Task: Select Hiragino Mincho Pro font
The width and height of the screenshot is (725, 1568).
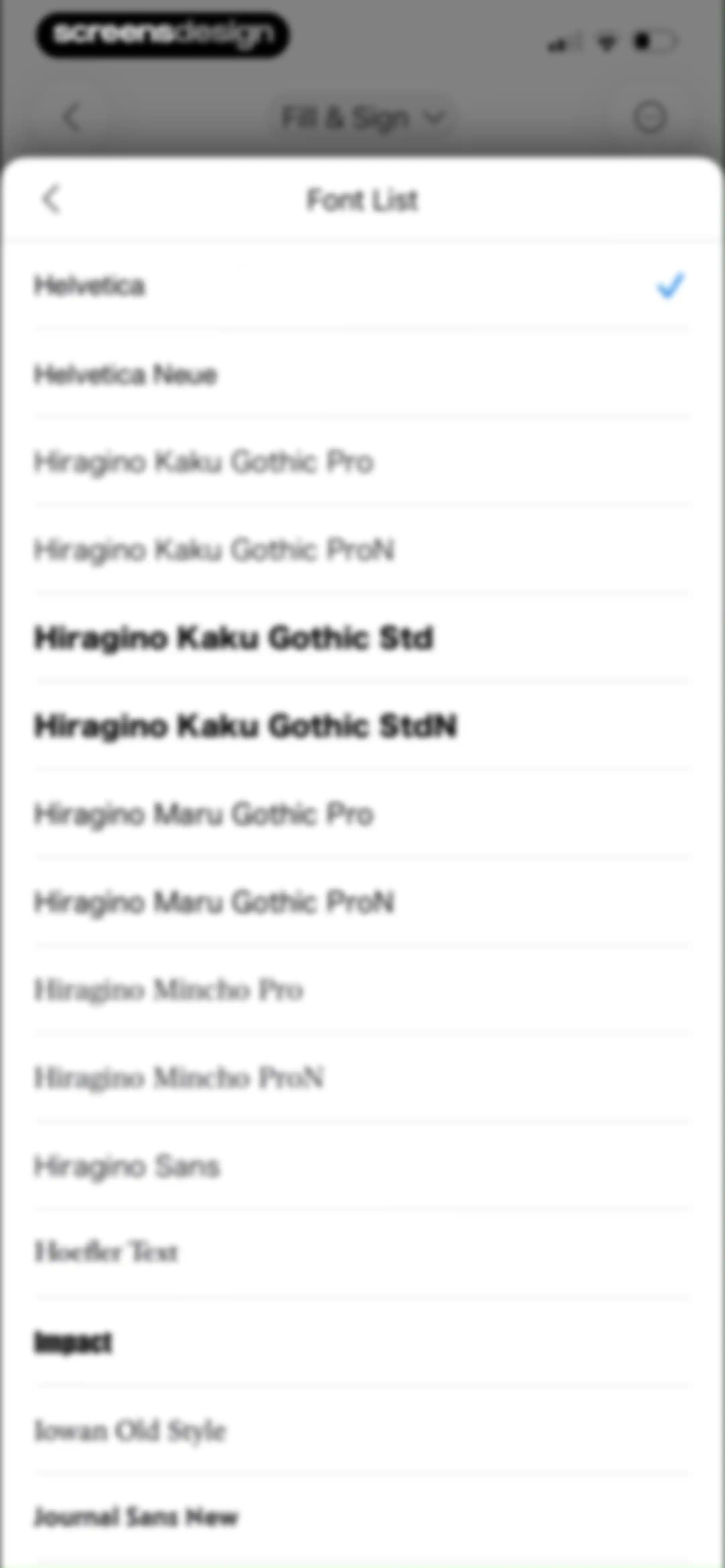Action: coord(362,989)
